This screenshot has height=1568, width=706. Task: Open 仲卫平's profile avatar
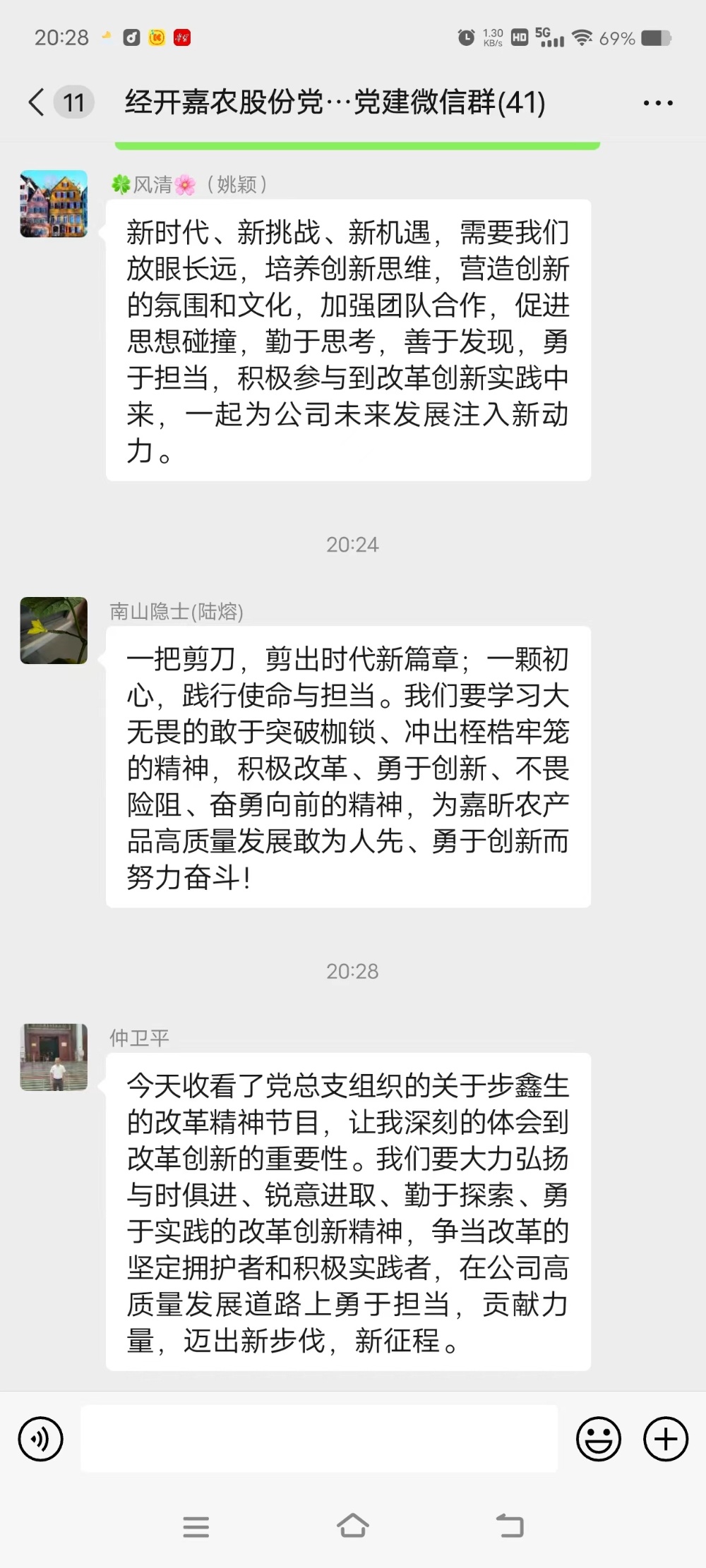coord(54,1056)
